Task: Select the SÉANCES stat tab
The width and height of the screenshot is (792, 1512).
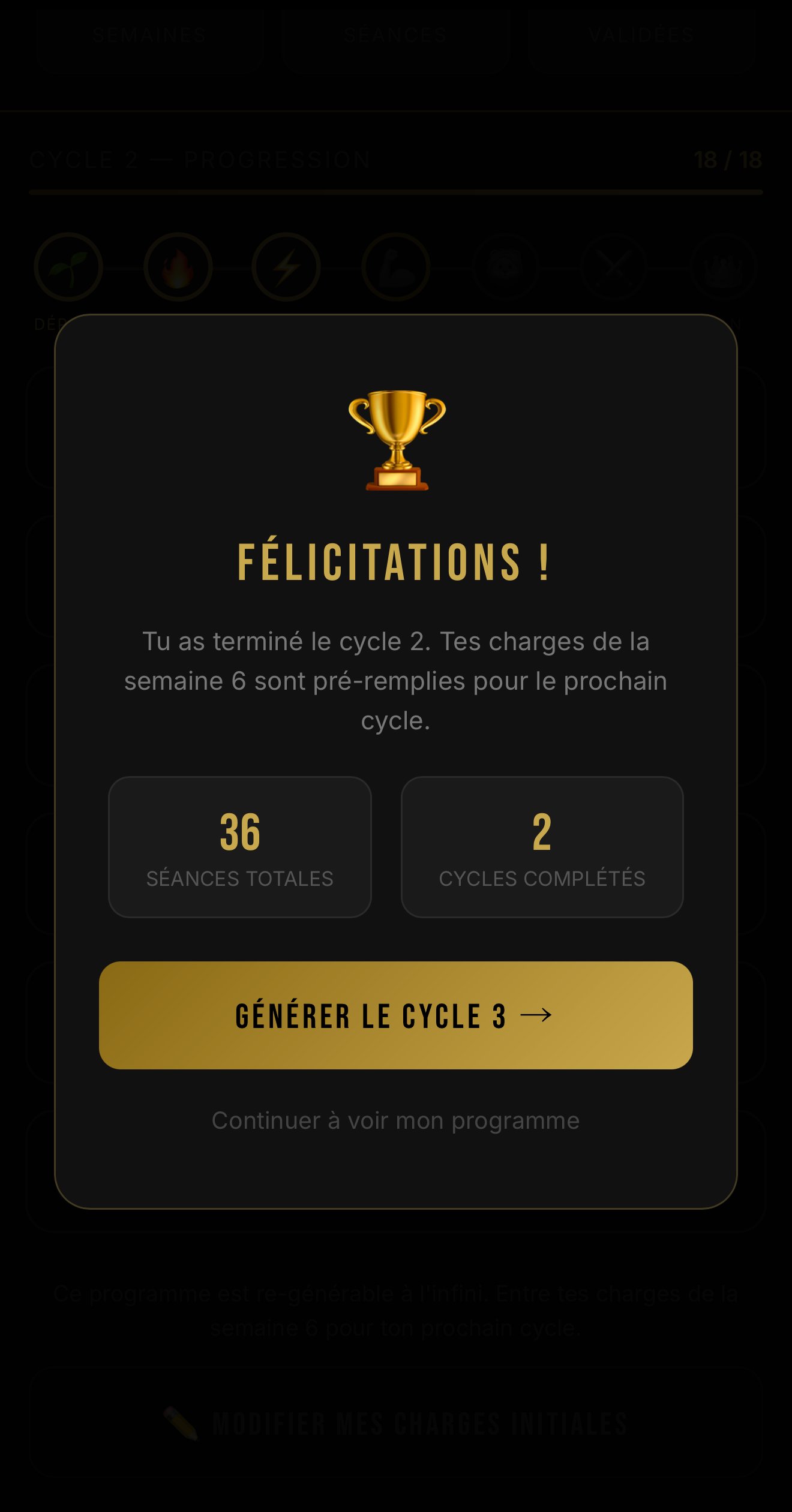Action: click(395, 34)
